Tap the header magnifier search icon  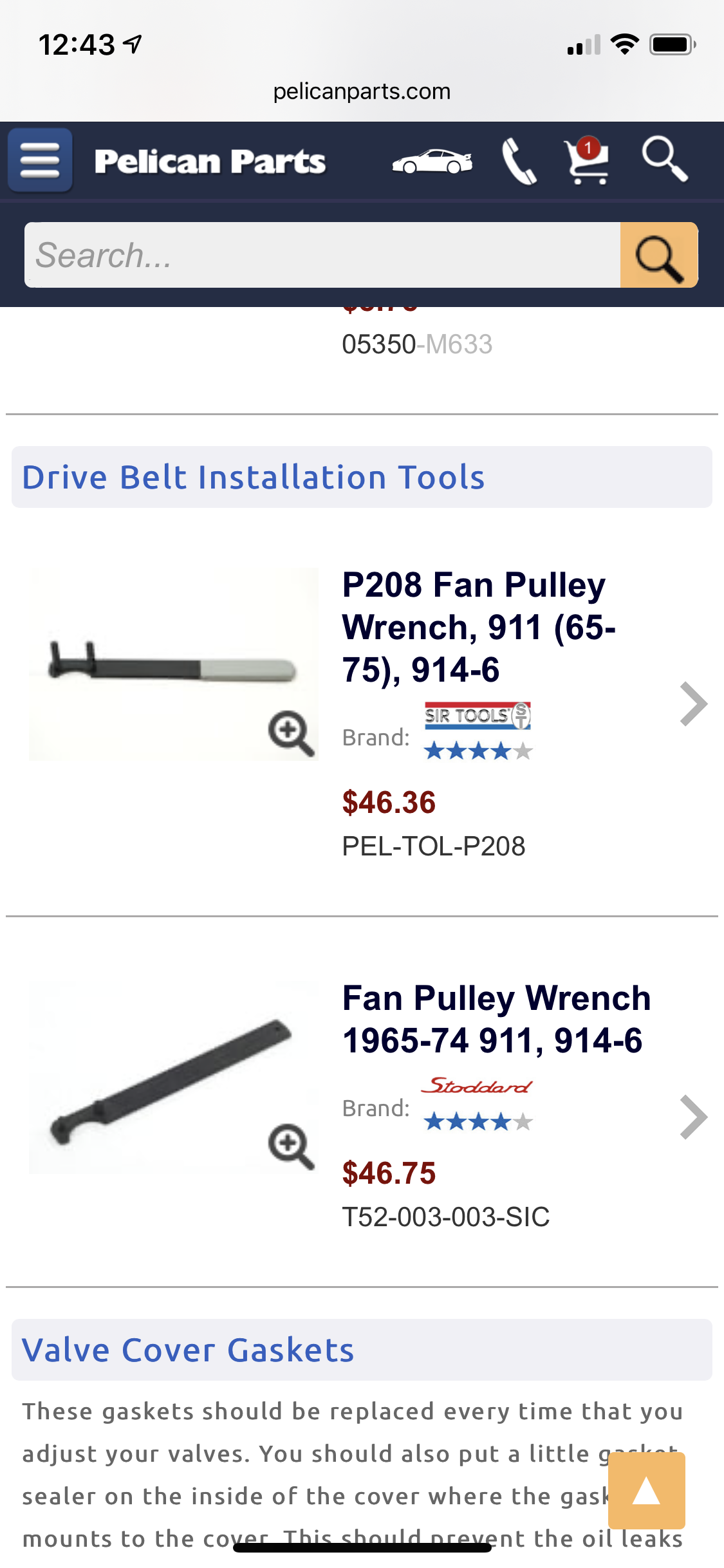(664, 159)
